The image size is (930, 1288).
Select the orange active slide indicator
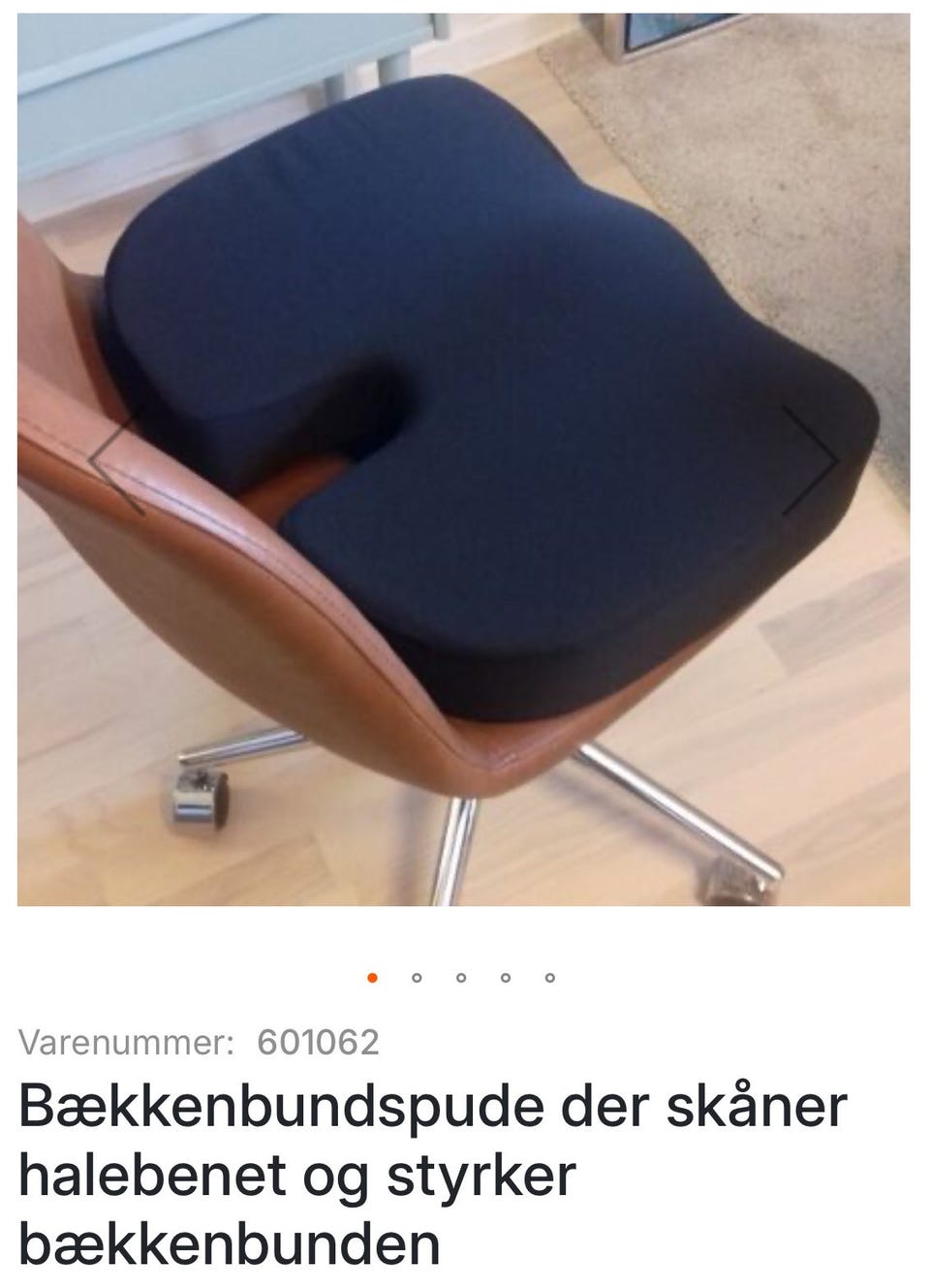coord(373,978)
